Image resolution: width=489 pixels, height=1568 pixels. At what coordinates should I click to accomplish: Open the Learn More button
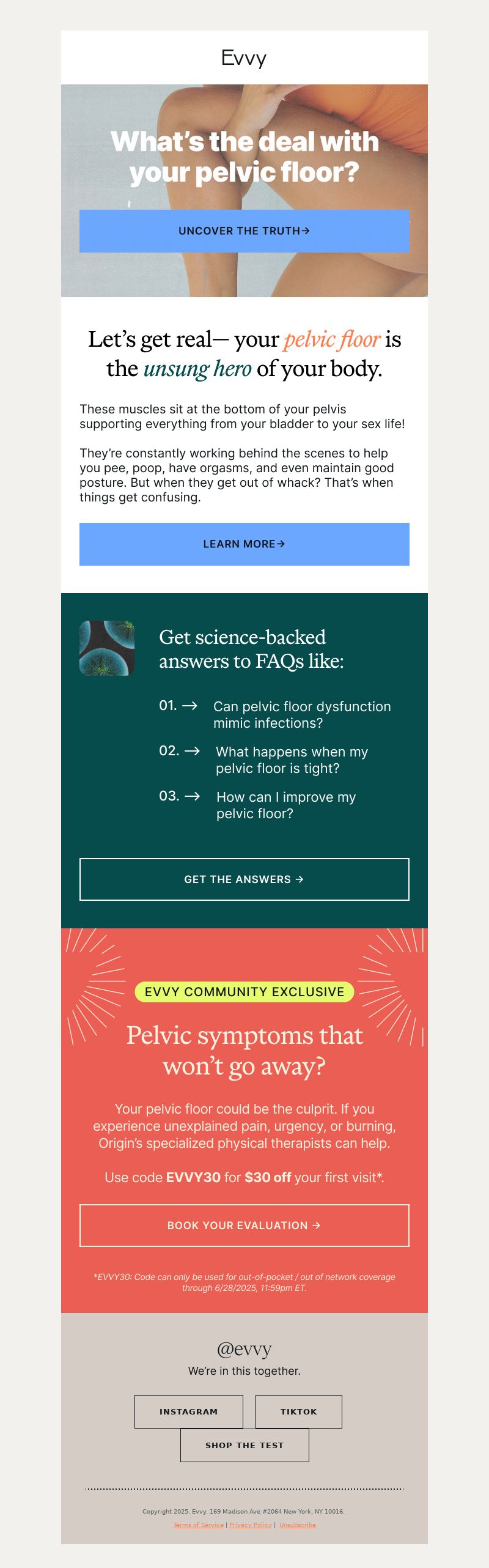coord(244,544)
